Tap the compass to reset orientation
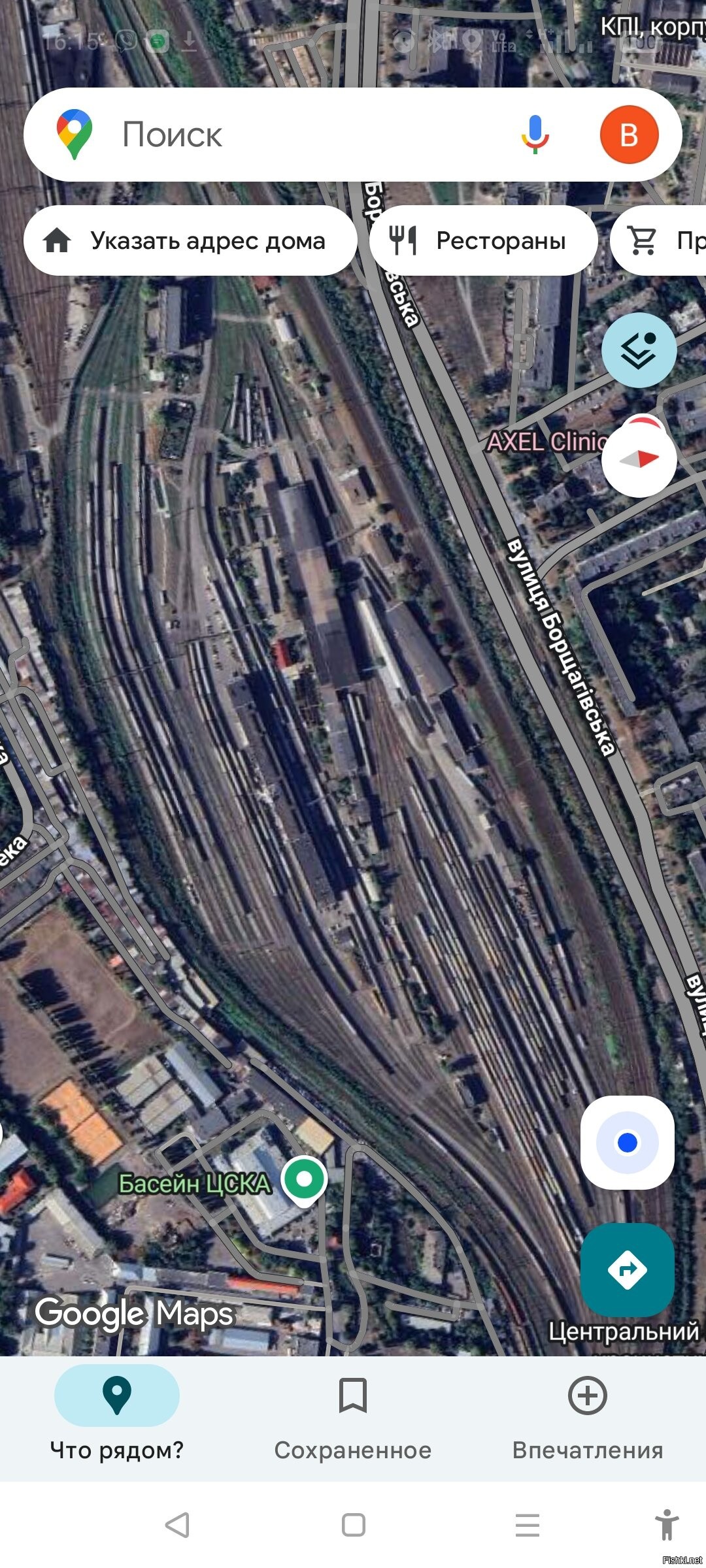Viewport: 706px width, 1568px height. pyautogui.click(x=639, y=459)
